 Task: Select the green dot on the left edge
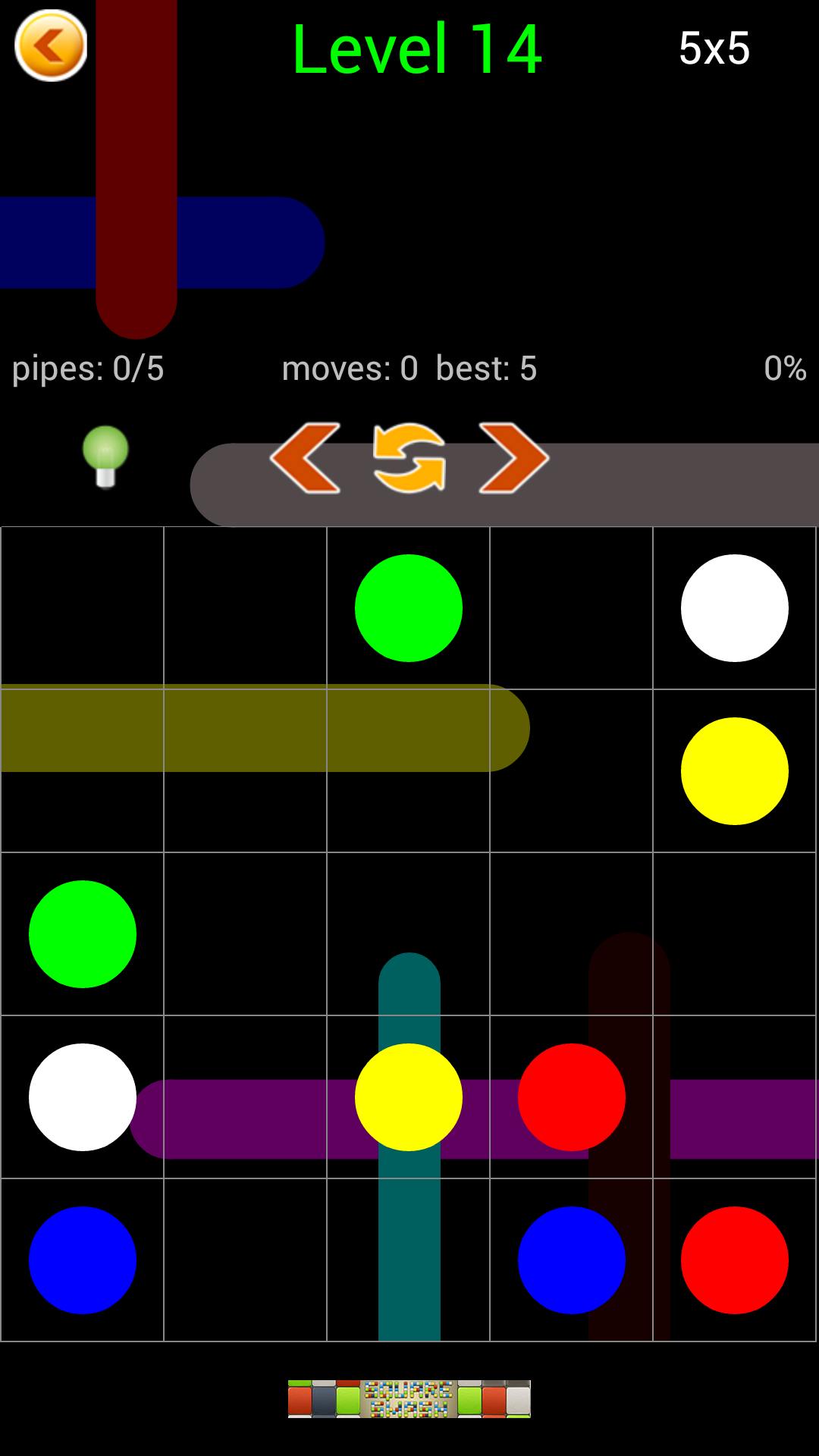(82, 934)
